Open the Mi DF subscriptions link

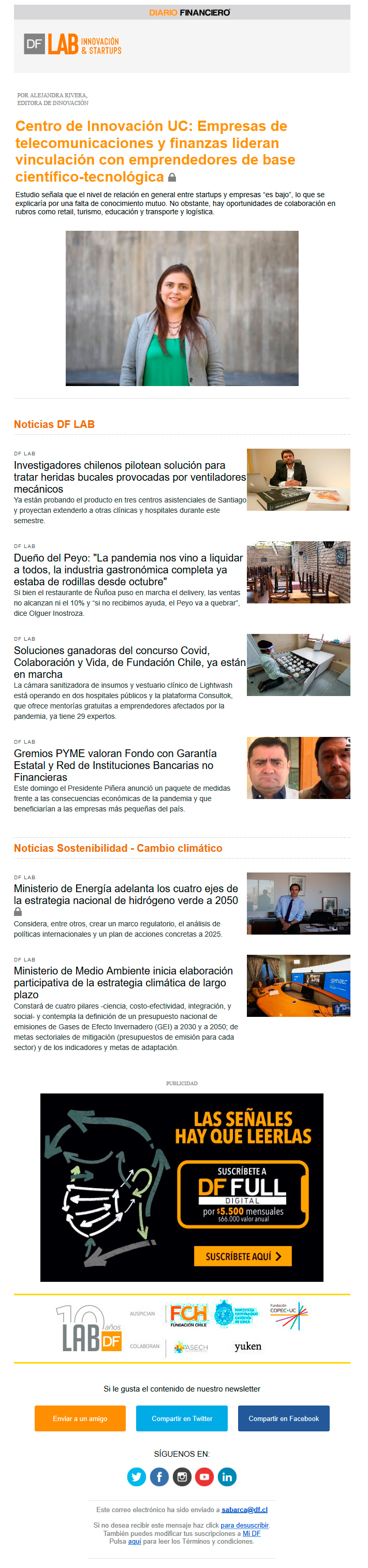251,1533
